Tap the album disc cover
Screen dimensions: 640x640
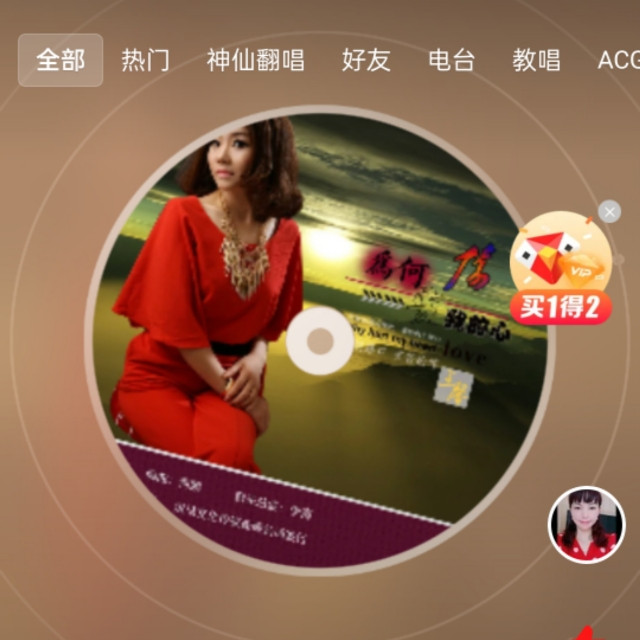320,340
